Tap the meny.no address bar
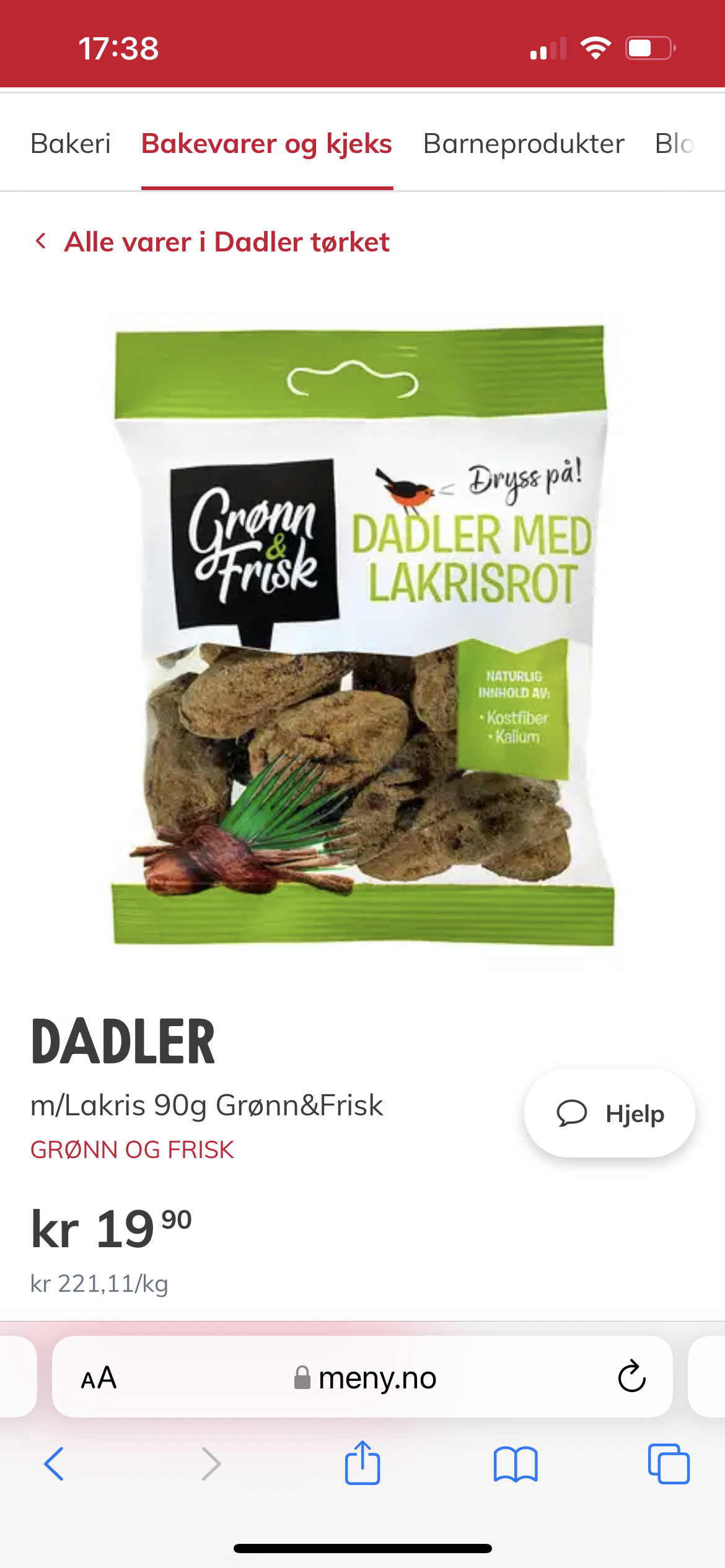Screen dimensions: 725x1568 click(362, 1377)
